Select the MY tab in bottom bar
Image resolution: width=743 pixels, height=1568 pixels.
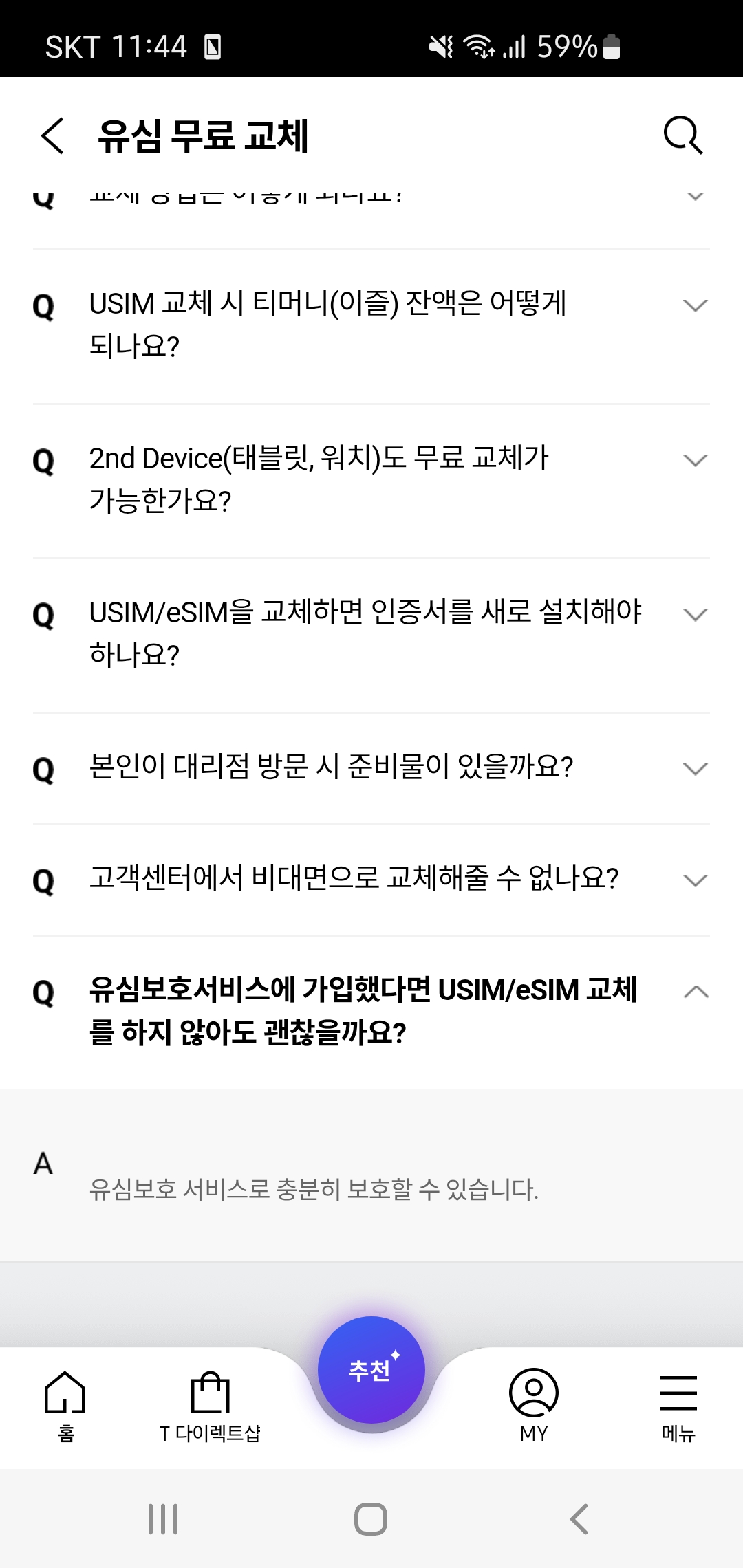pyautogui.click(x=535, y=1404)
